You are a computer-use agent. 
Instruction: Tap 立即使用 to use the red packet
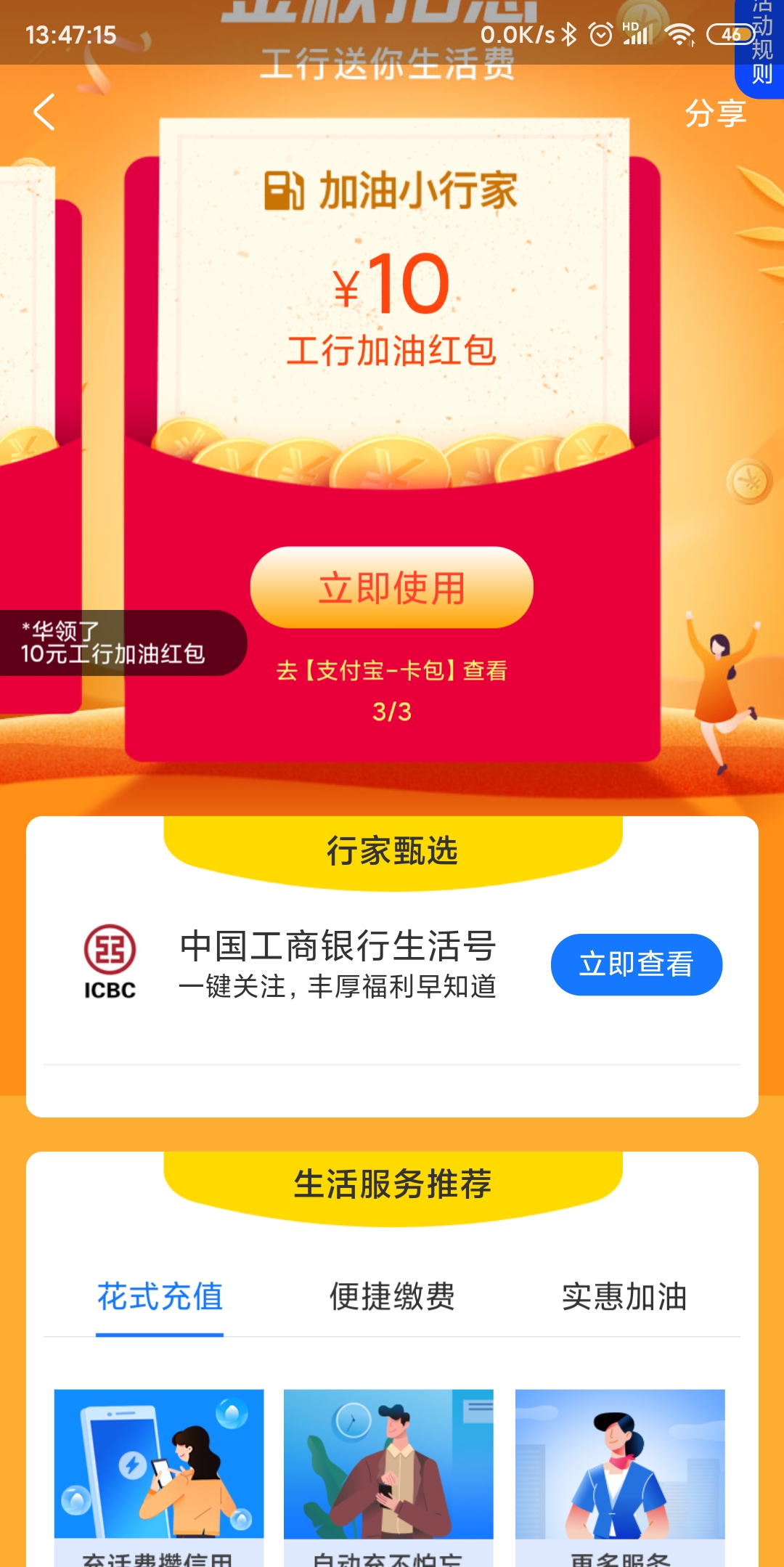391,587
